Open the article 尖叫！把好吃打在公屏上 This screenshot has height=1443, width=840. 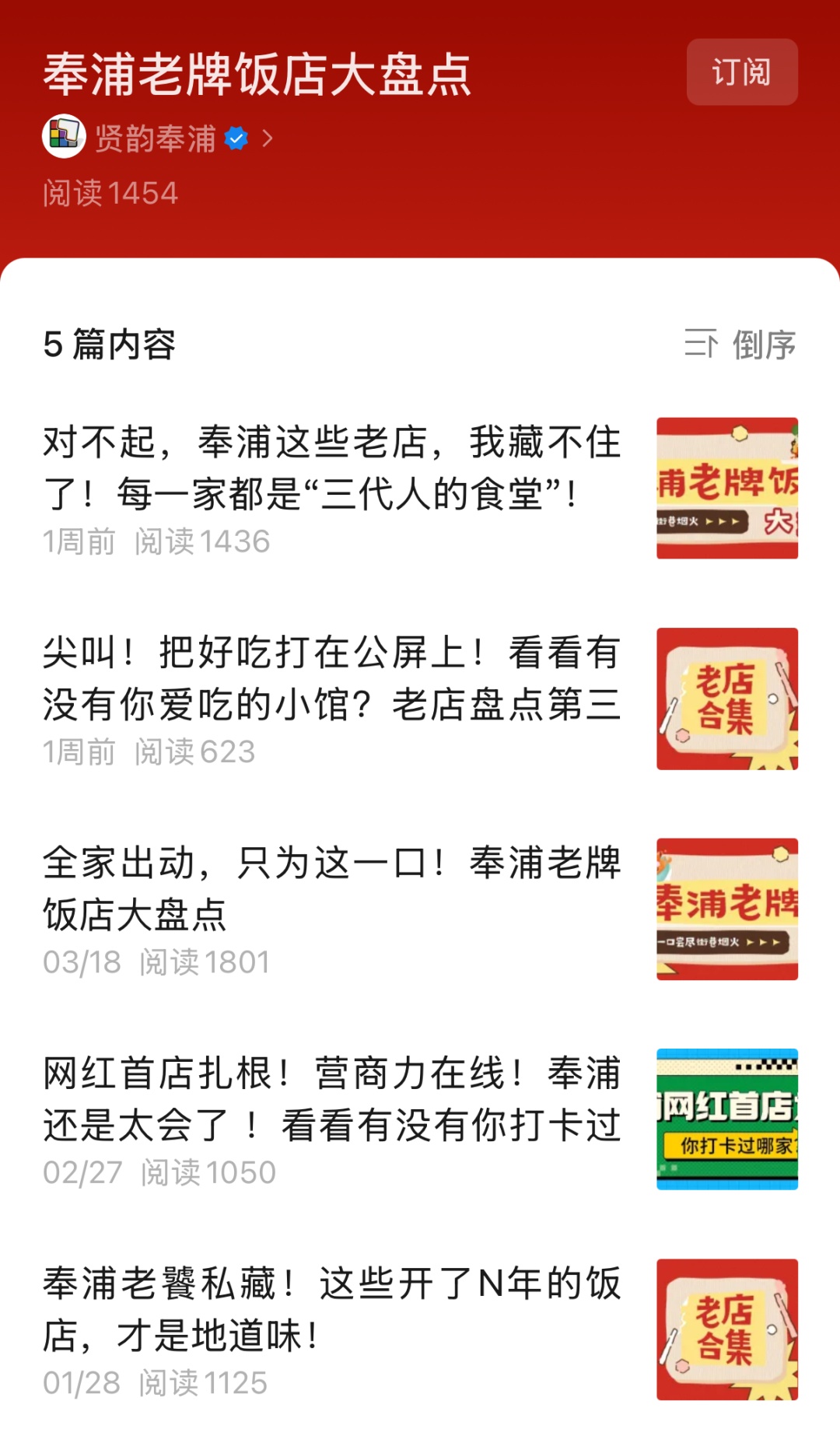[x=331, y=678]
